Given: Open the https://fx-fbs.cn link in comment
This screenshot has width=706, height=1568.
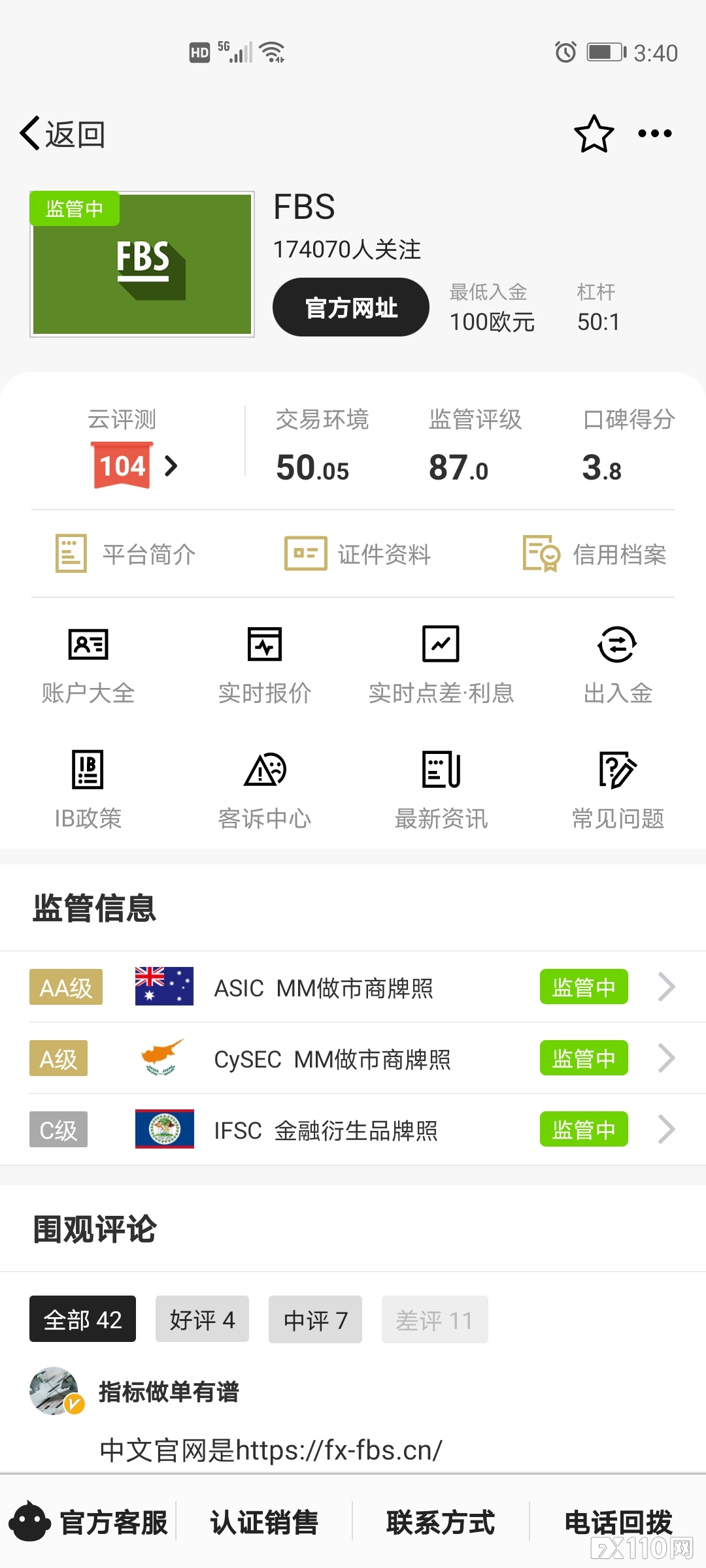Looking at the screenshot, I should [x=340, y=1450].
